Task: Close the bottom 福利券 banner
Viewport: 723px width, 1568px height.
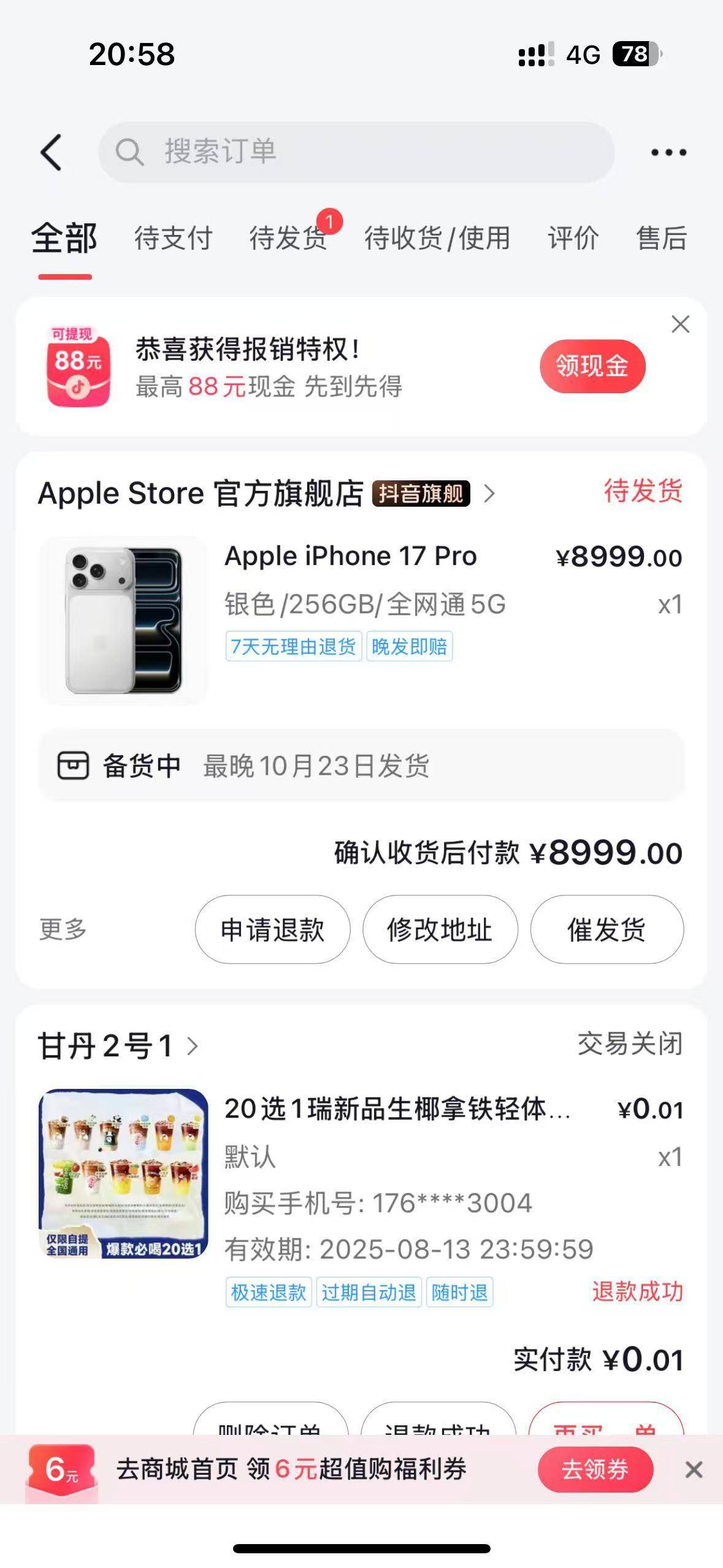Action: (x=694, y=1470)
